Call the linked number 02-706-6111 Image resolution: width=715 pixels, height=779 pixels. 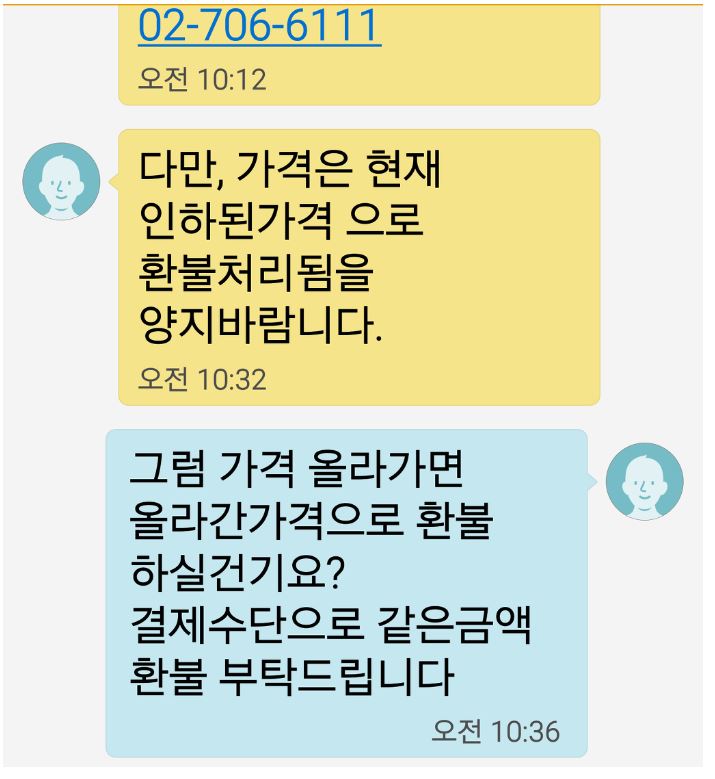[x=259, y=27]
